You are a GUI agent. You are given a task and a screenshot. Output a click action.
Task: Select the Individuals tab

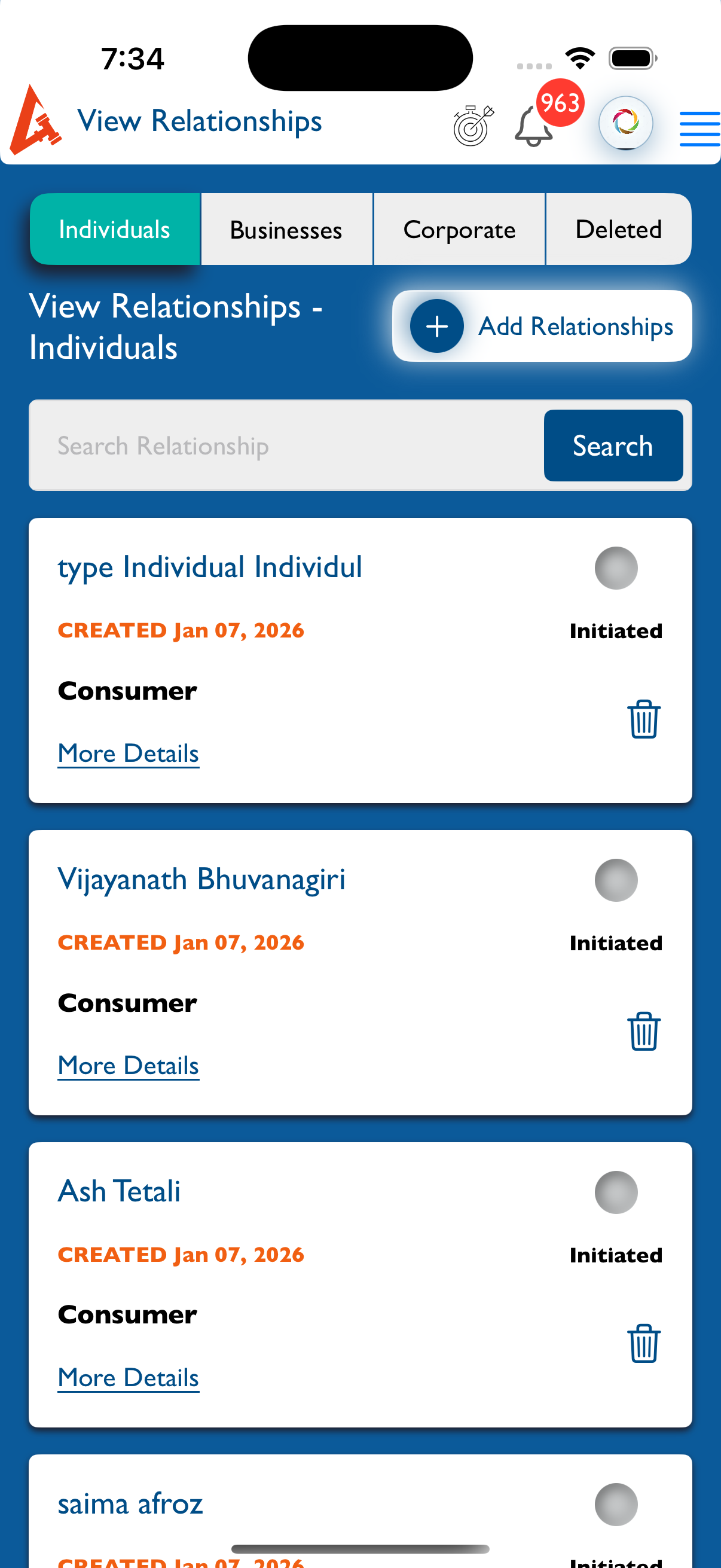114,230
